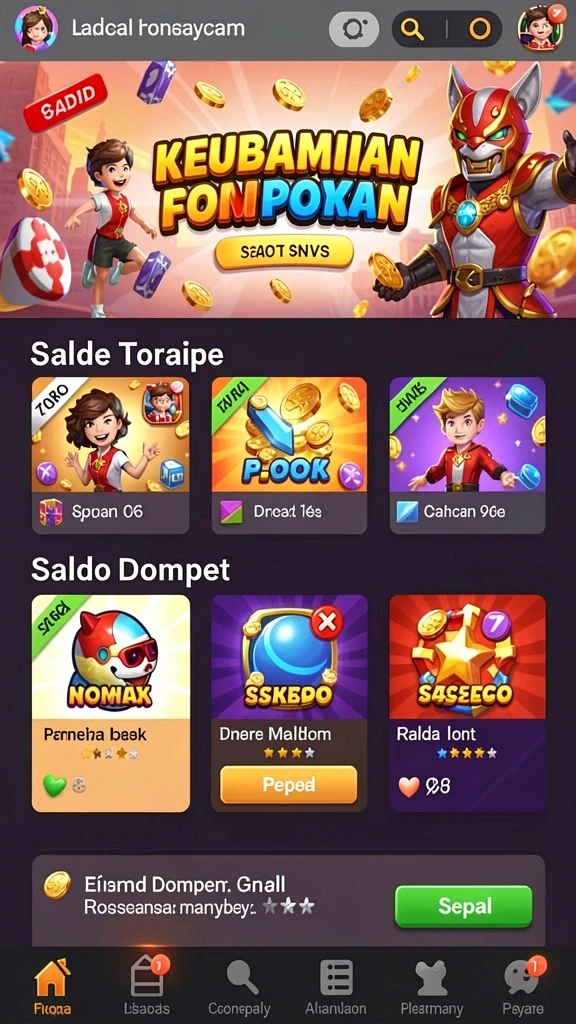This screenshot has height=1024, width=576.
Task: Open the account avatar with notification badge
Action: coord(541,28)
